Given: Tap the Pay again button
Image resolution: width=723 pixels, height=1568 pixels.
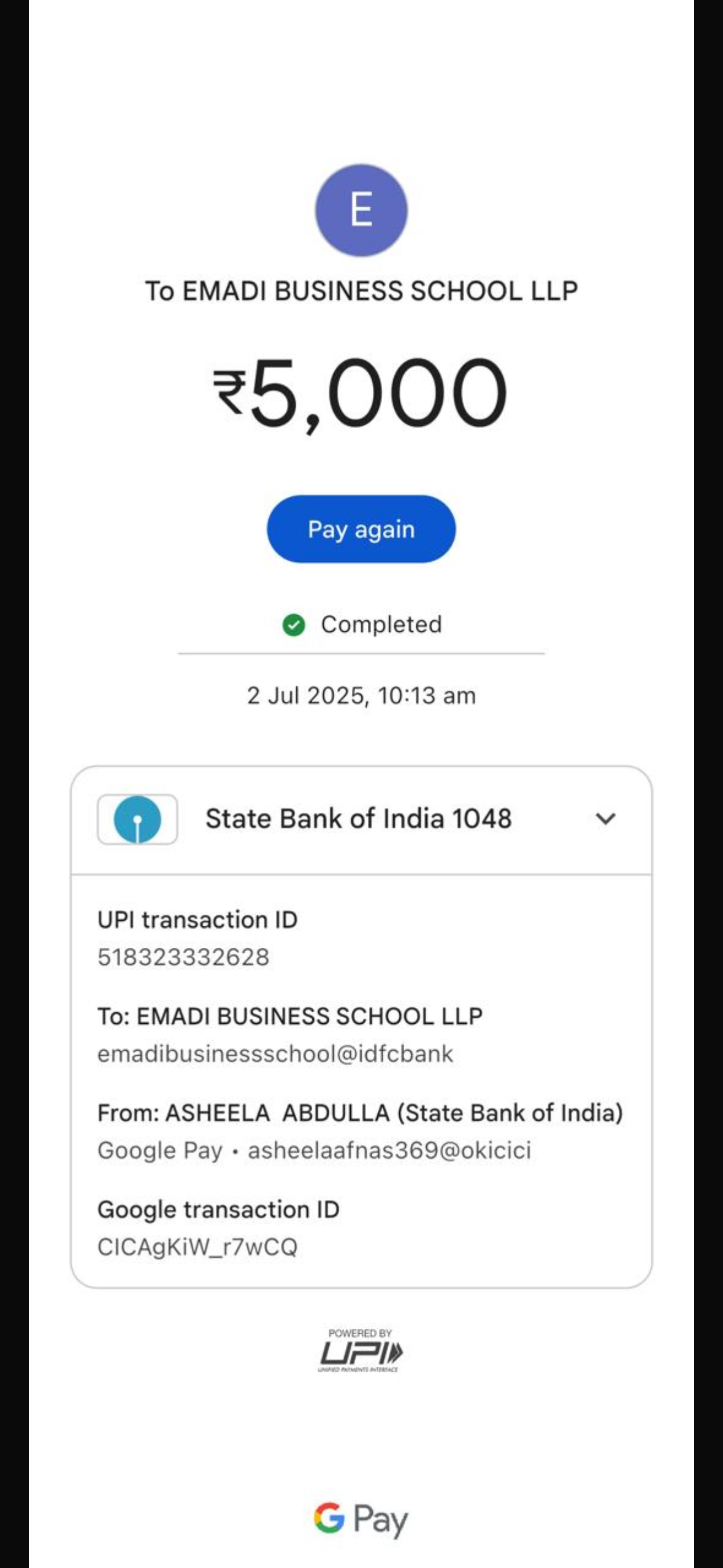Looking at the screenshot, I should pos(361,529).
